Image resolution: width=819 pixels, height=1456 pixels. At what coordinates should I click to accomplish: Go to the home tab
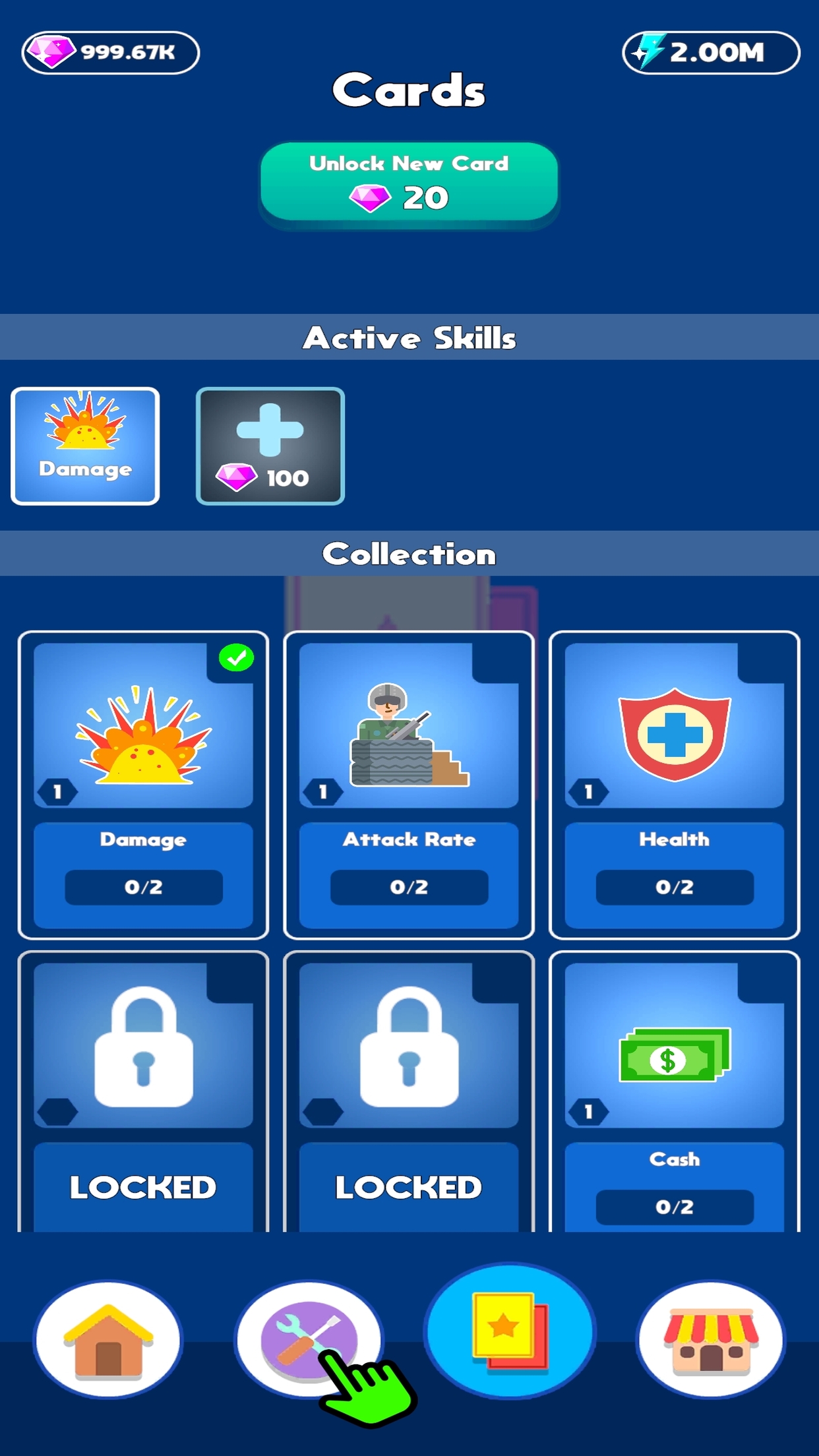tap(108, 1339)
